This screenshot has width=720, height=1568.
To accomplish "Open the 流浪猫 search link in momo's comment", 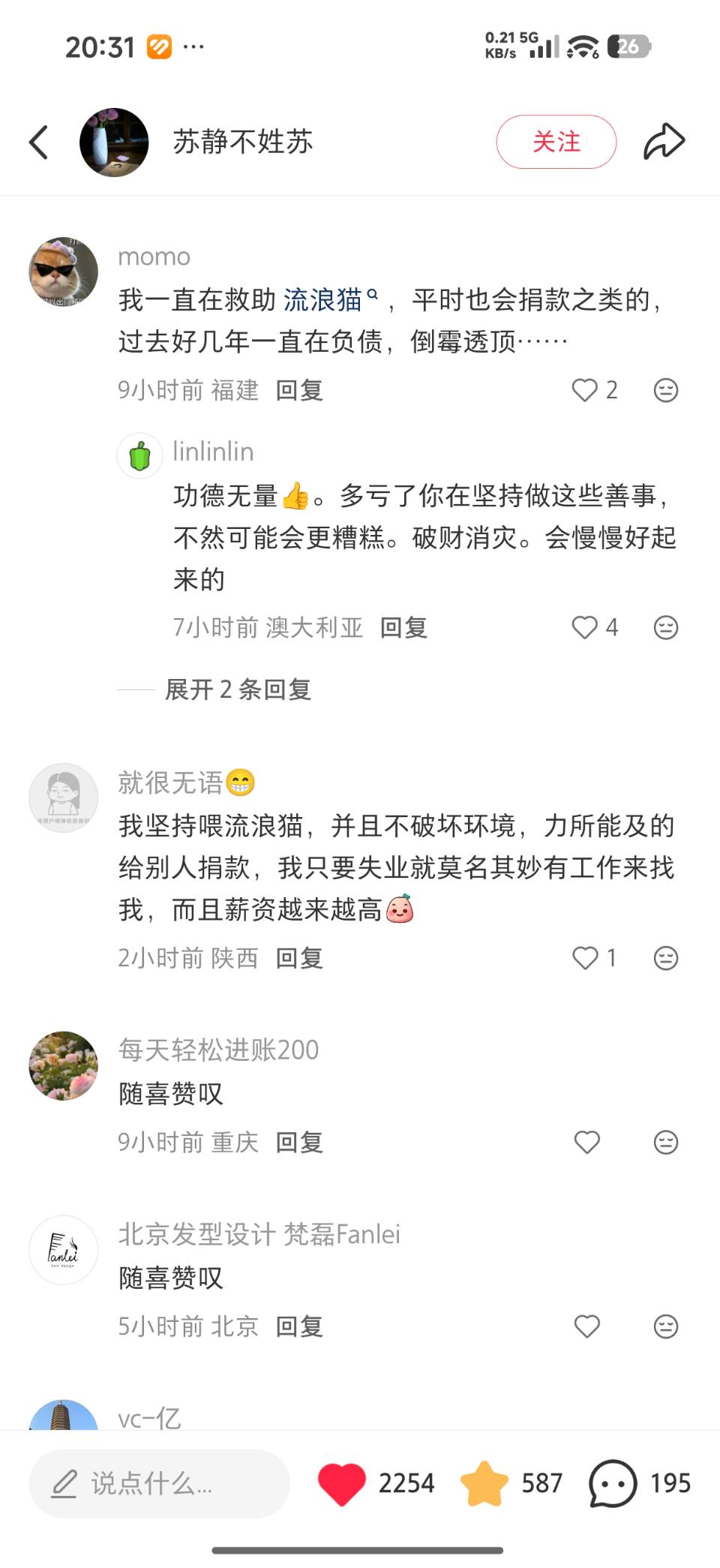I will [x=330, y=300].
